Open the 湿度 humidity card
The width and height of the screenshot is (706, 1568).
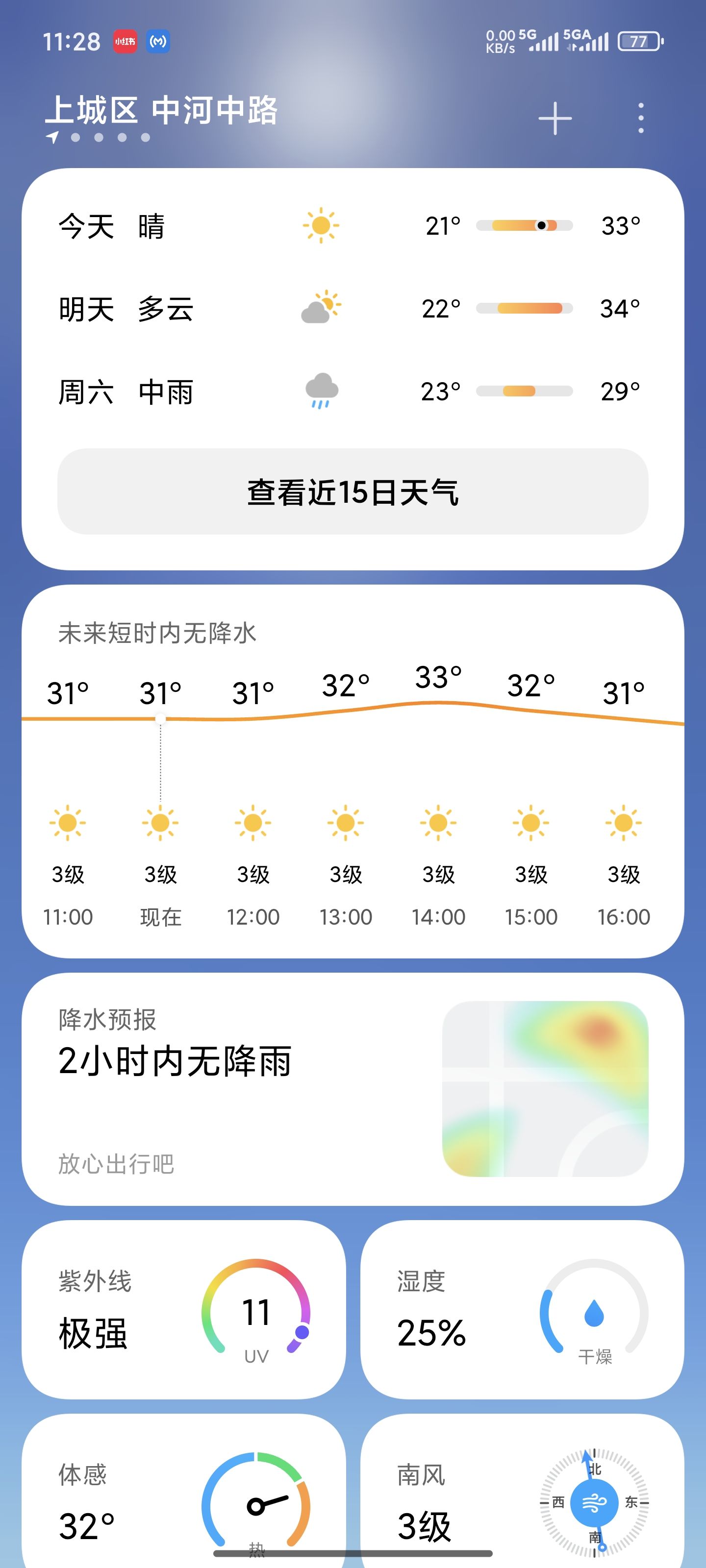click(x=522, y=1309)
